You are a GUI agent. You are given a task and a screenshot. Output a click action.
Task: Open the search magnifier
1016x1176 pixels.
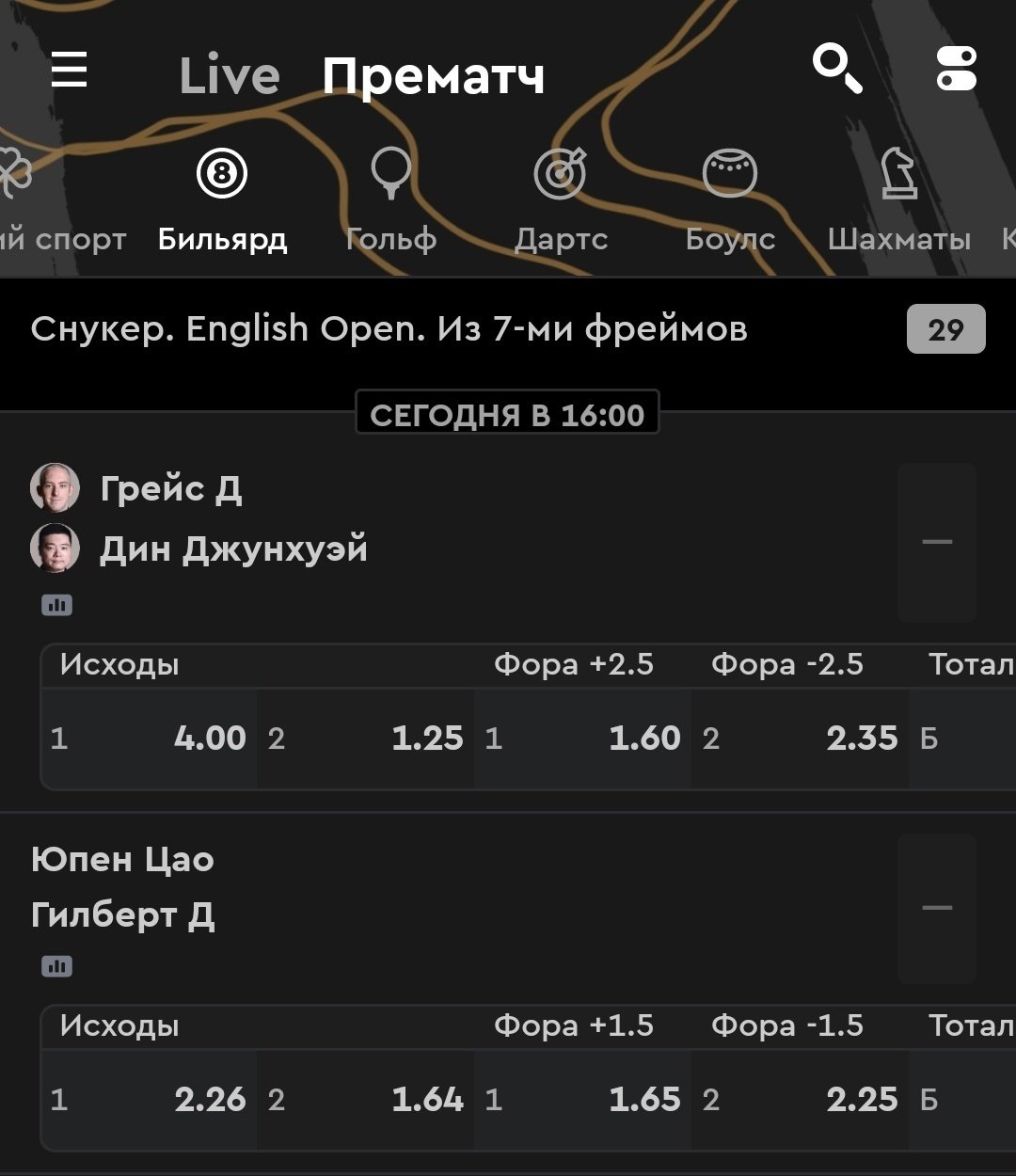(836, 70)
